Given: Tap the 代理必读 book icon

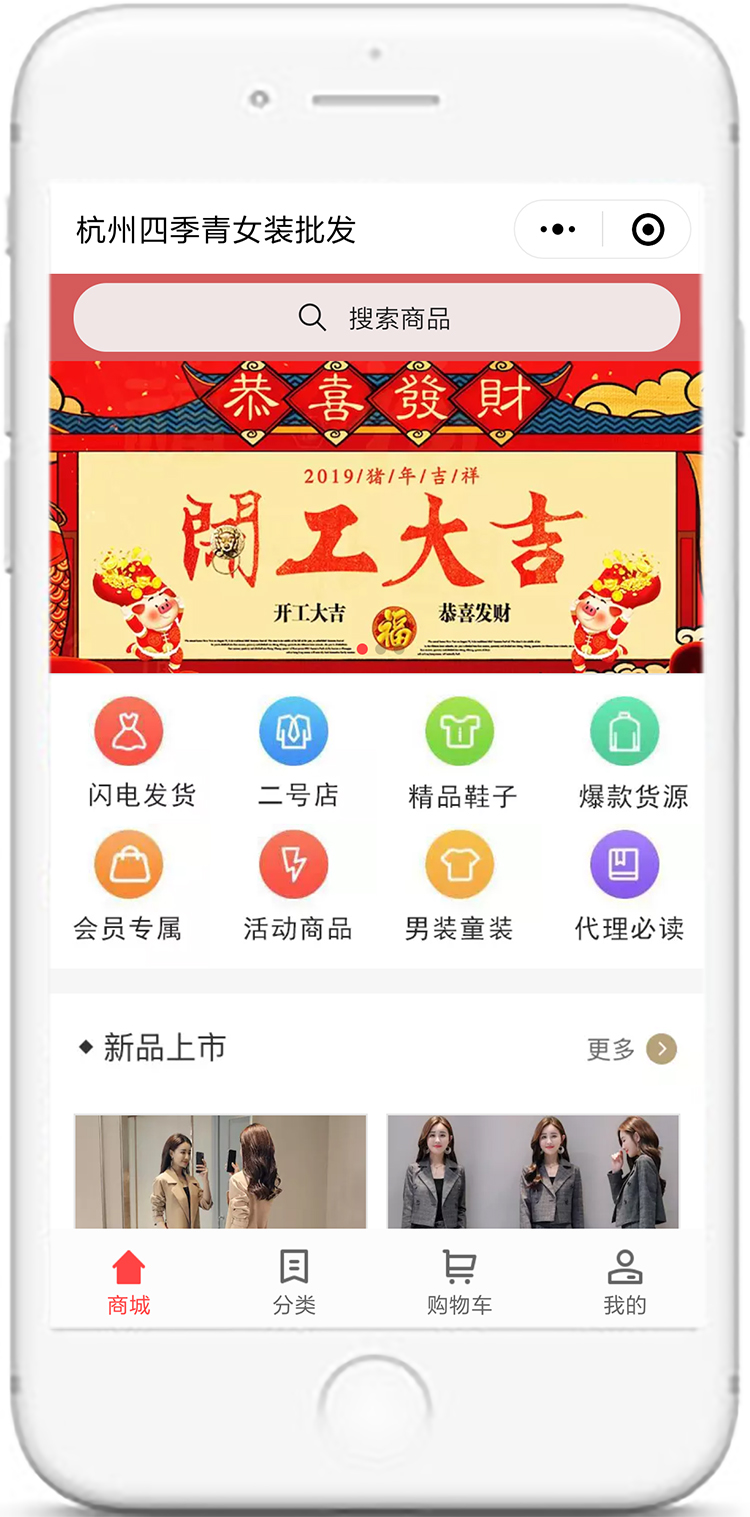Looking at the screenshot, I should 624,862.
